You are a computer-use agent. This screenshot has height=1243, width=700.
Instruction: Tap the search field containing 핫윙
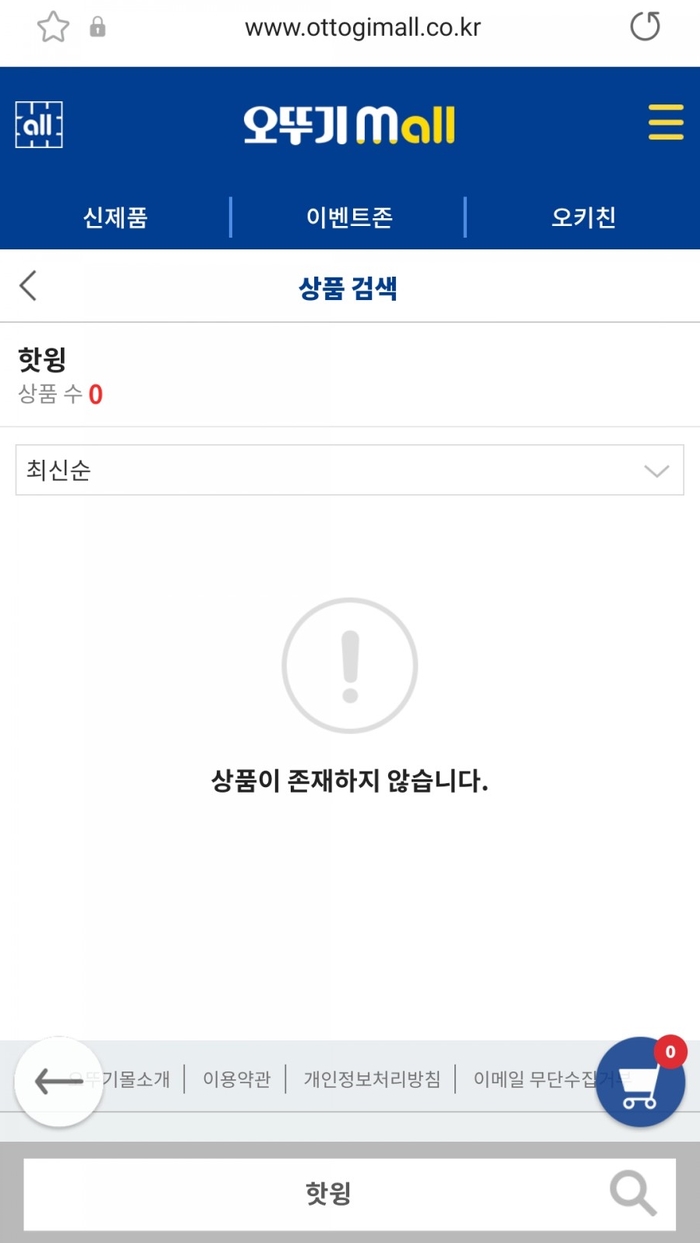coord(328,1194)
